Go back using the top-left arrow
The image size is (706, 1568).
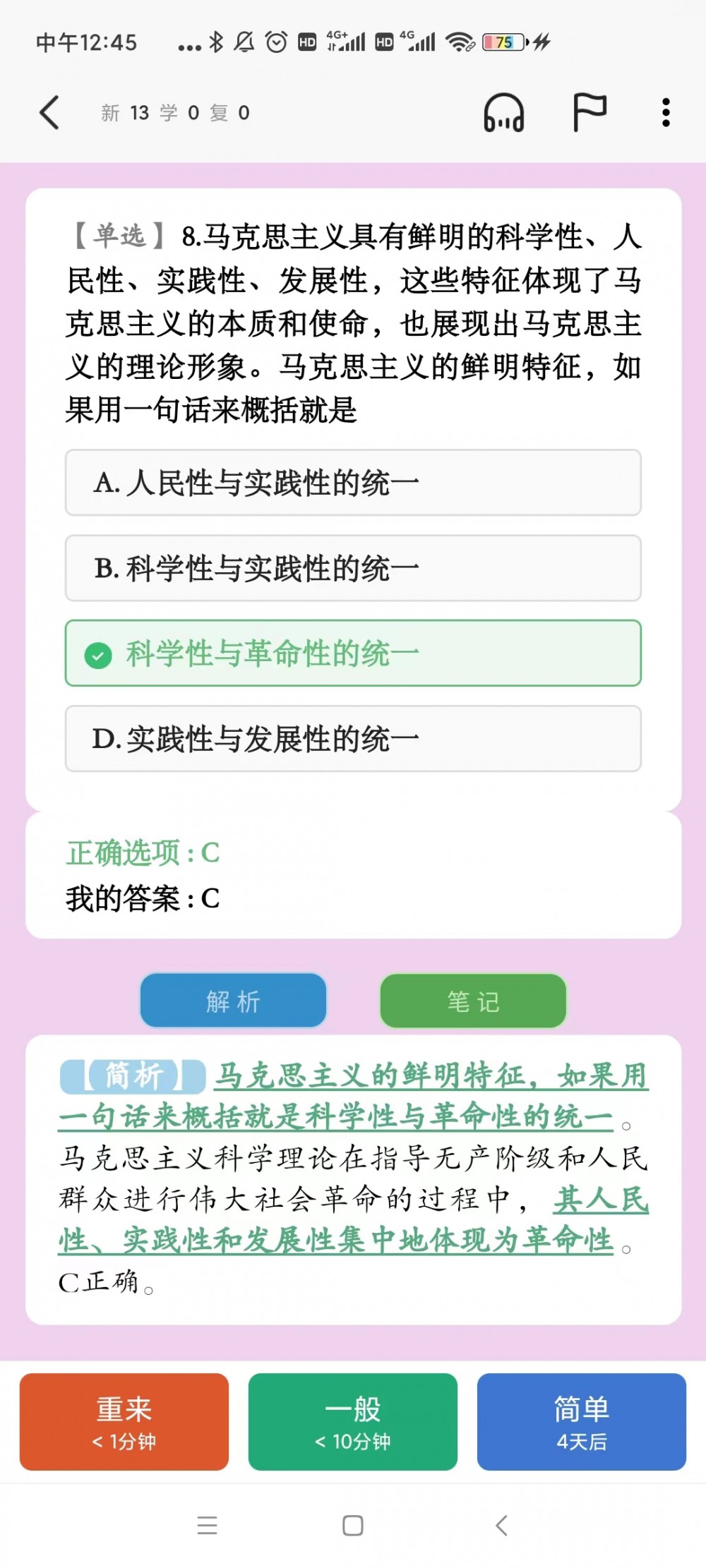click(x=49, y=113)
